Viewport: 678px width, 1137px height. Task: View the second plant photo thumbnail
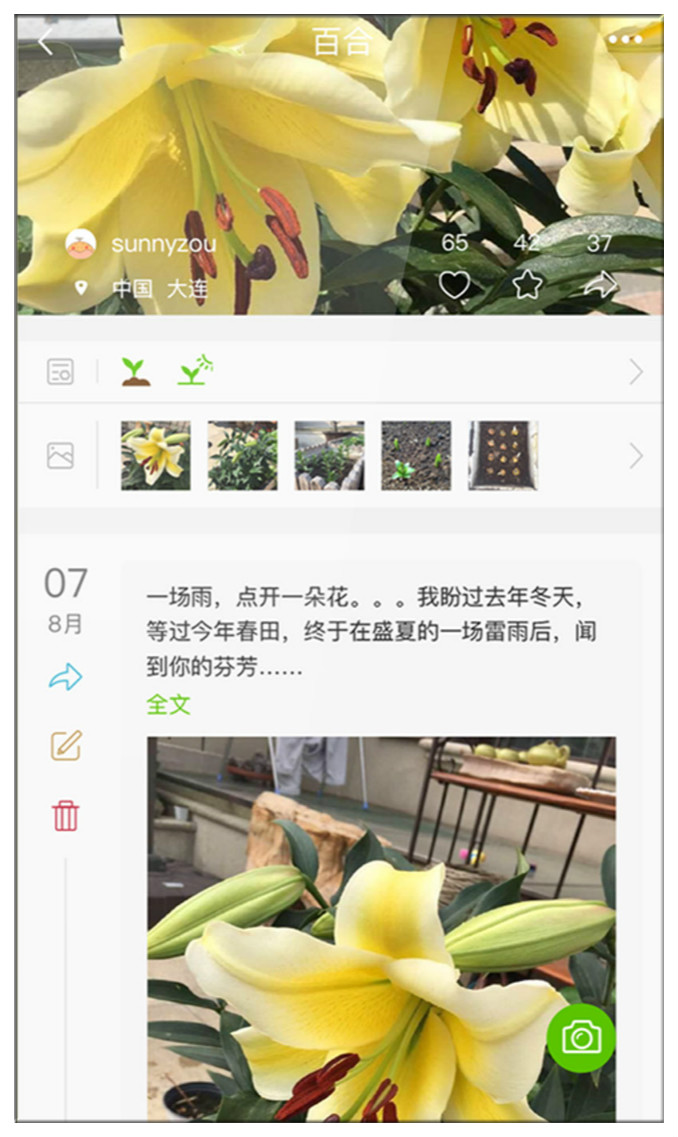243,456
